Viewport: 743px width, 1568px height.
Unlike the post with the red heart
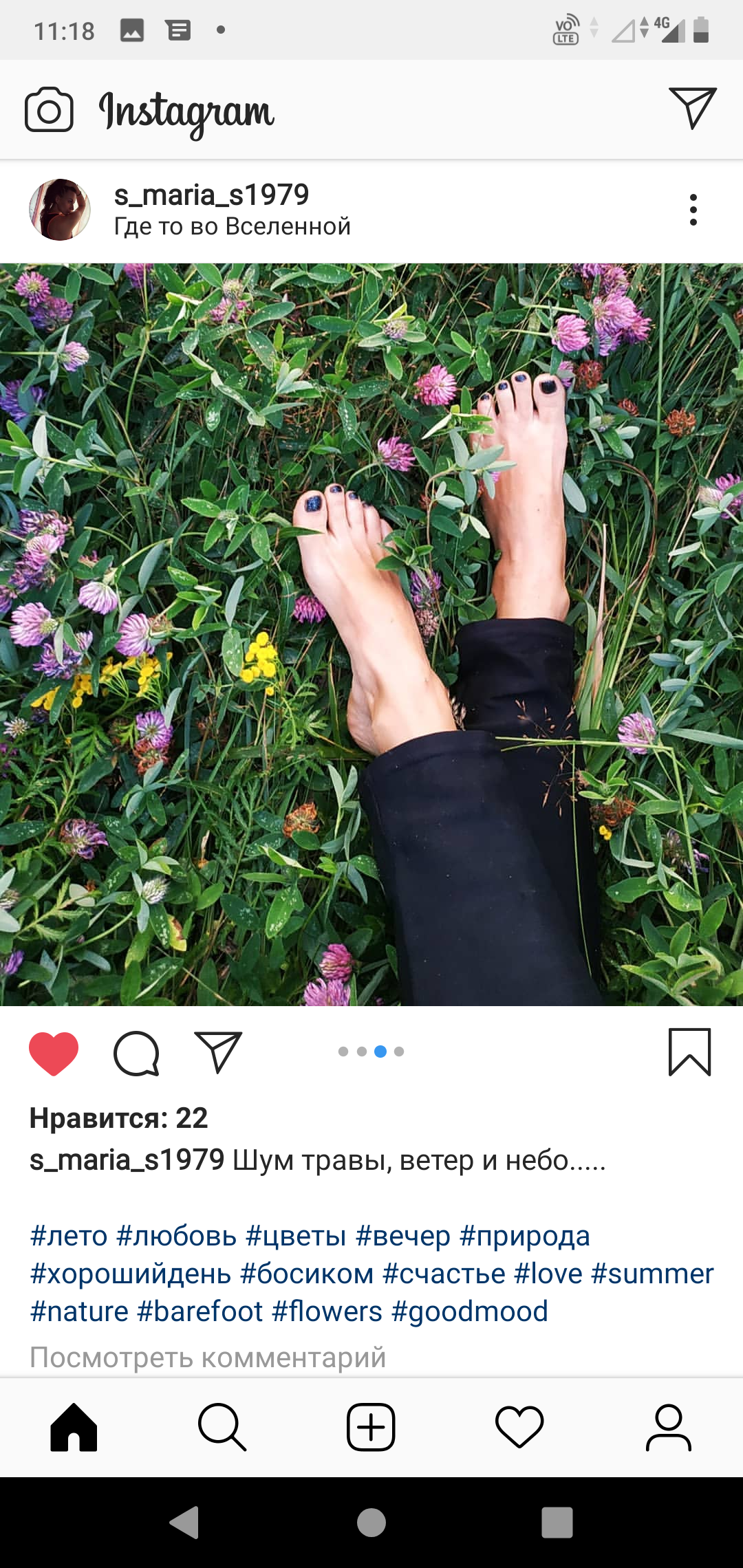pos(54,1053)
